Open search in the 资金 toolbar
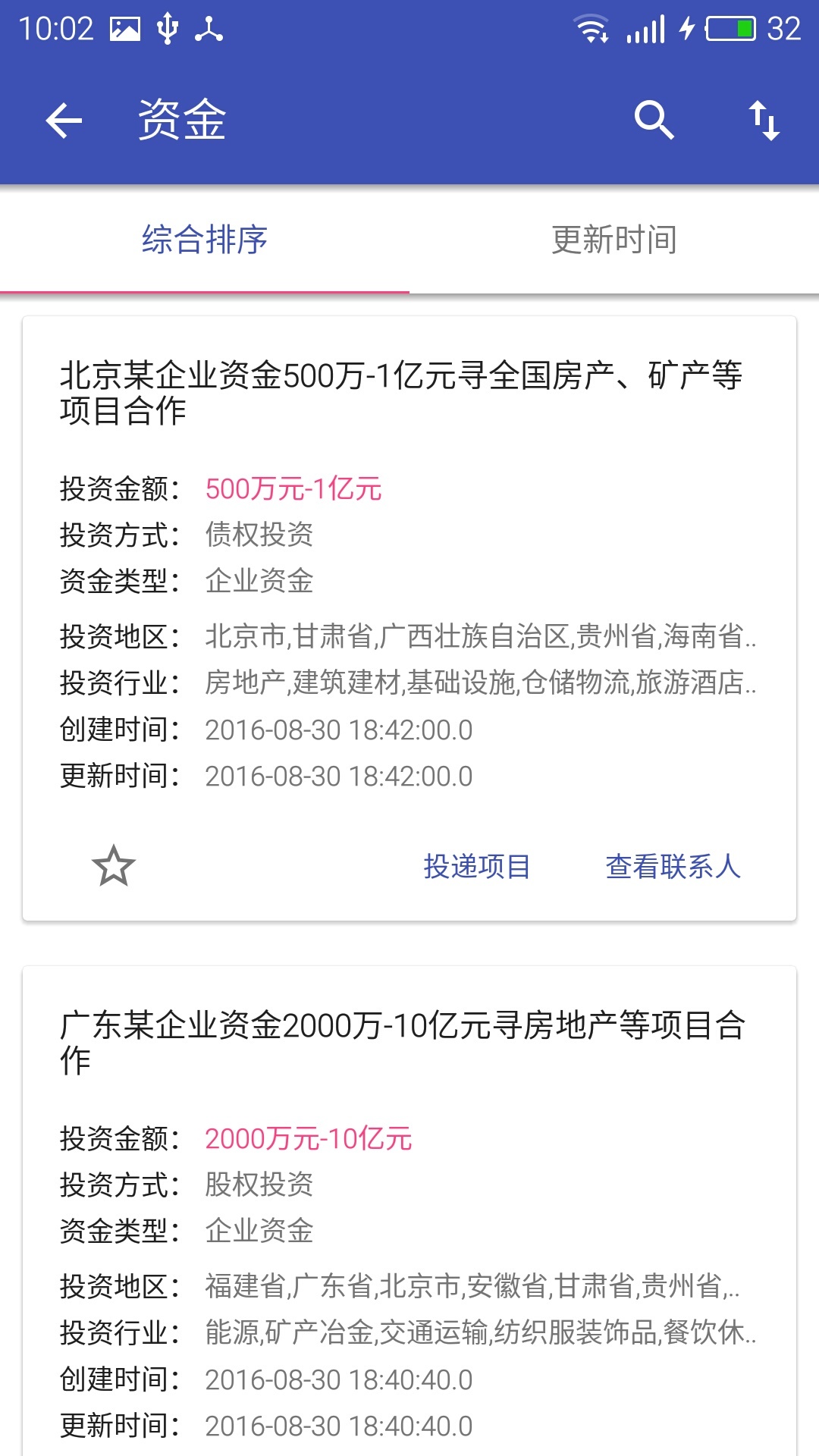Screen dimensions: 819x1456 point(654,120)
